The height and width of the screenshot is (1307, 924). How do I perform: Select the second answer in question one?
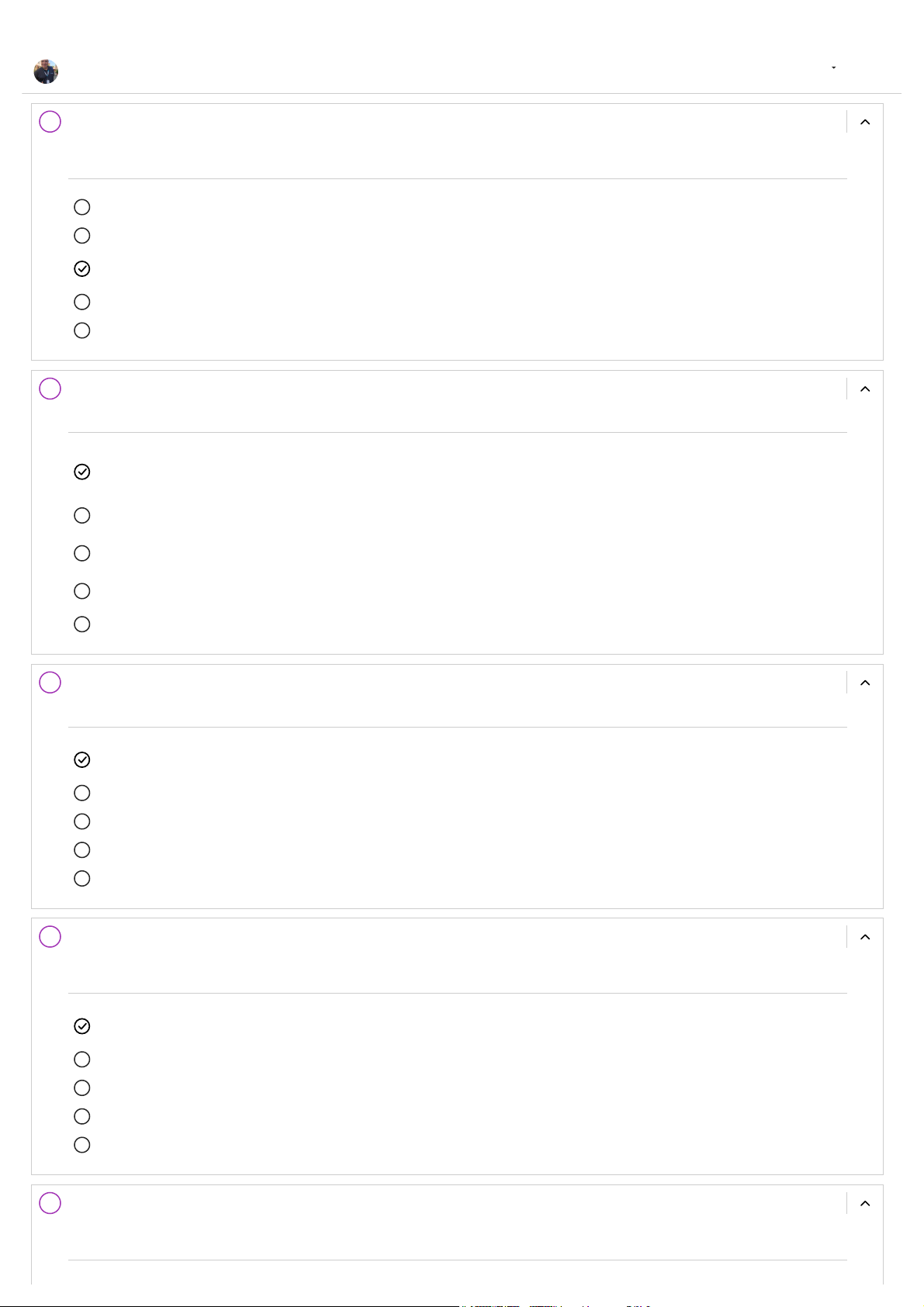81,236
